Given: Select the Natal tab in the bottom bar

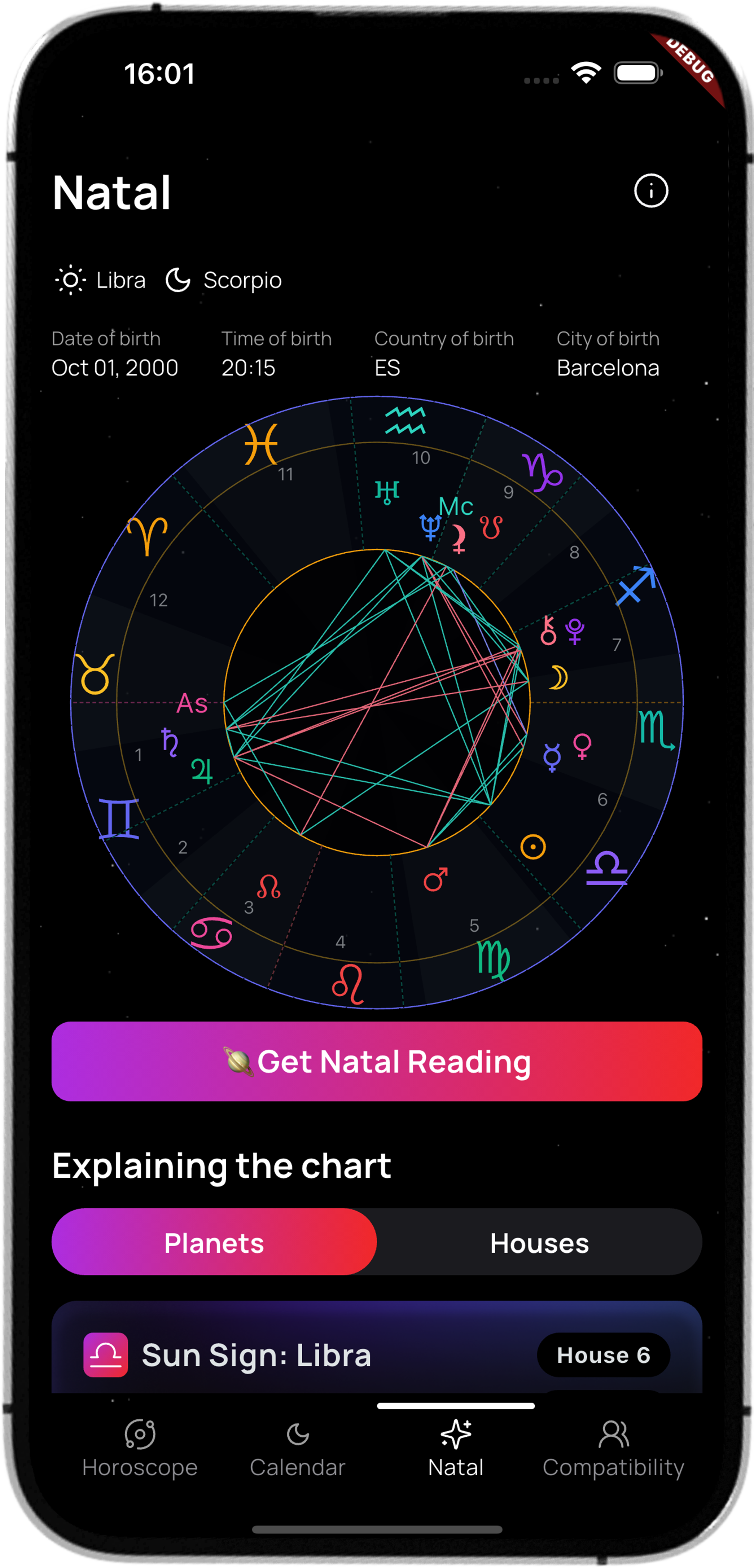Looking at the screenshot, I should pyautogui.click(x=455, y=1449).
